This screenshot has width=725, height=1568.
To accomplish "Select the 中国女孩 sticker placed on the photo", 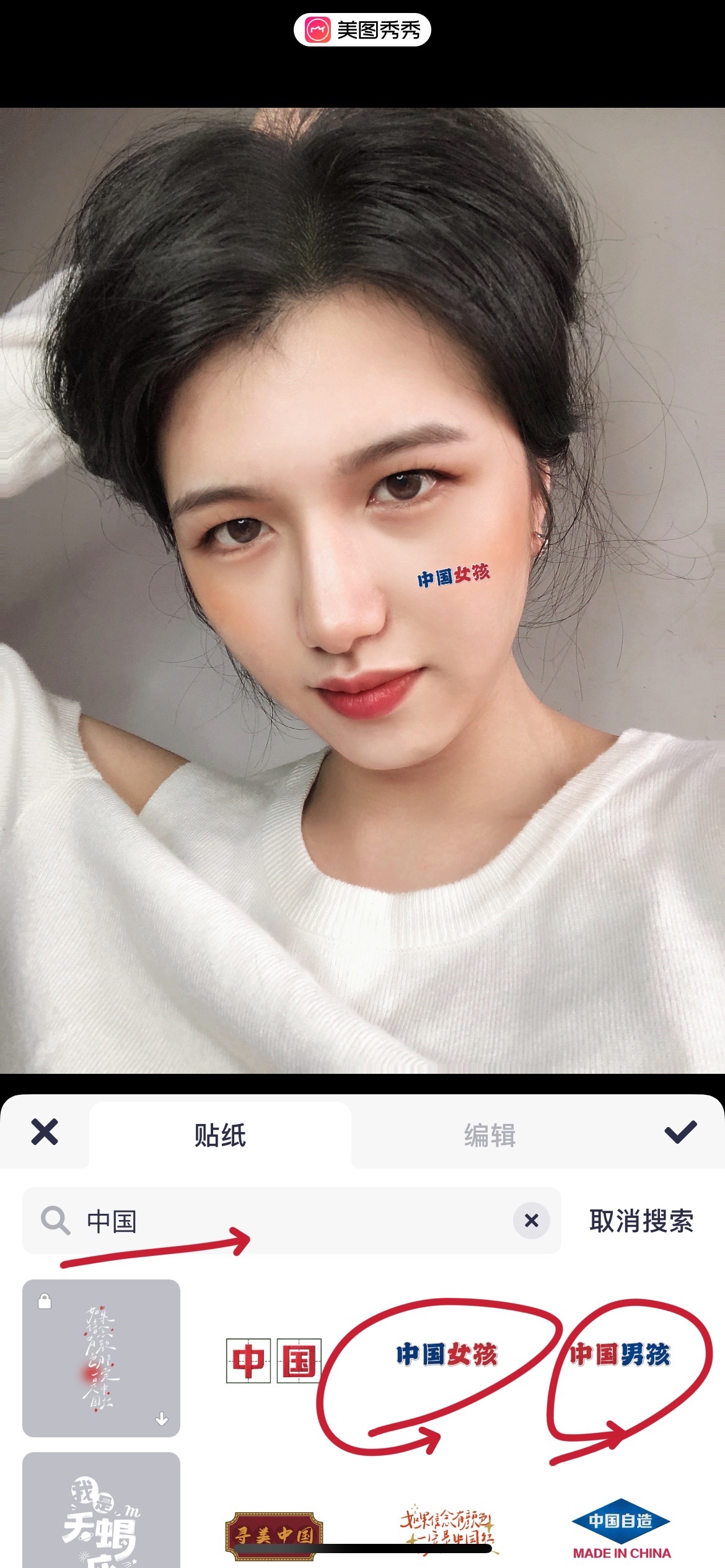I will (454, 576).
